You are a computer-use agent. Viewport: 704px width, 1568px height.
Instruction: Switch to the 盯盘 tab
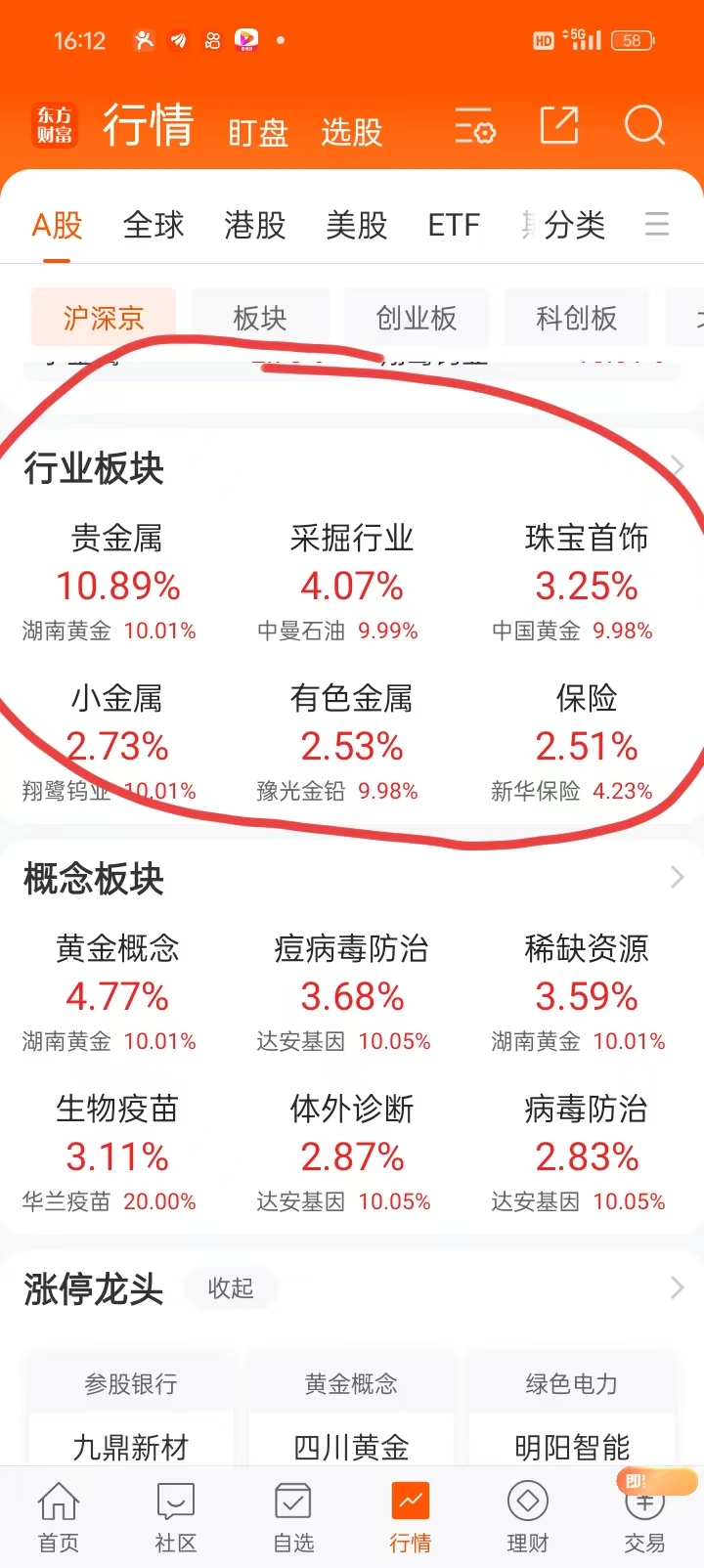click(x=258, y=131)
